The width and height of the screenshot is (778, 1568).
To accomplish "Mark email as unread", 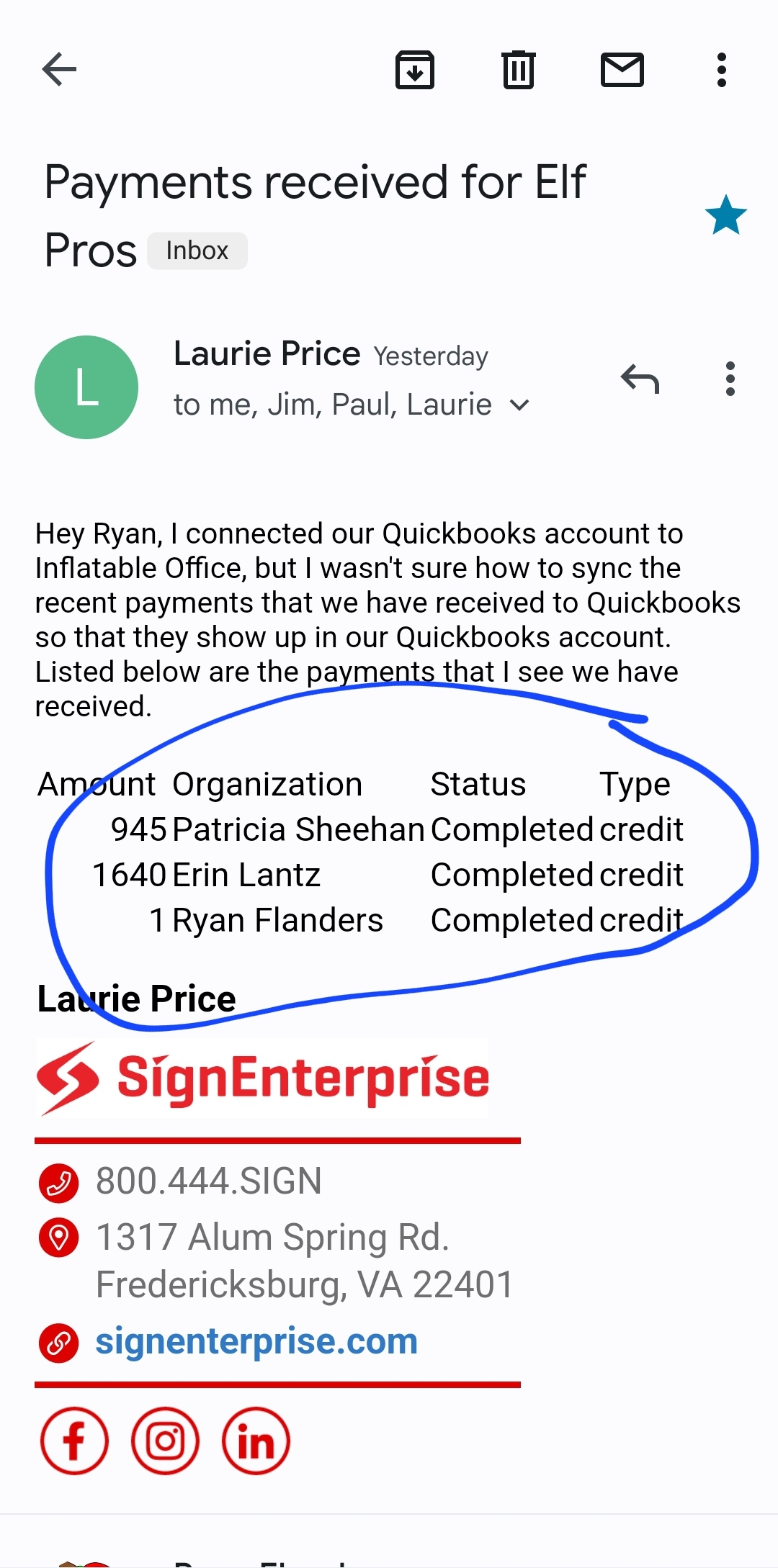I will coord(622,70).
